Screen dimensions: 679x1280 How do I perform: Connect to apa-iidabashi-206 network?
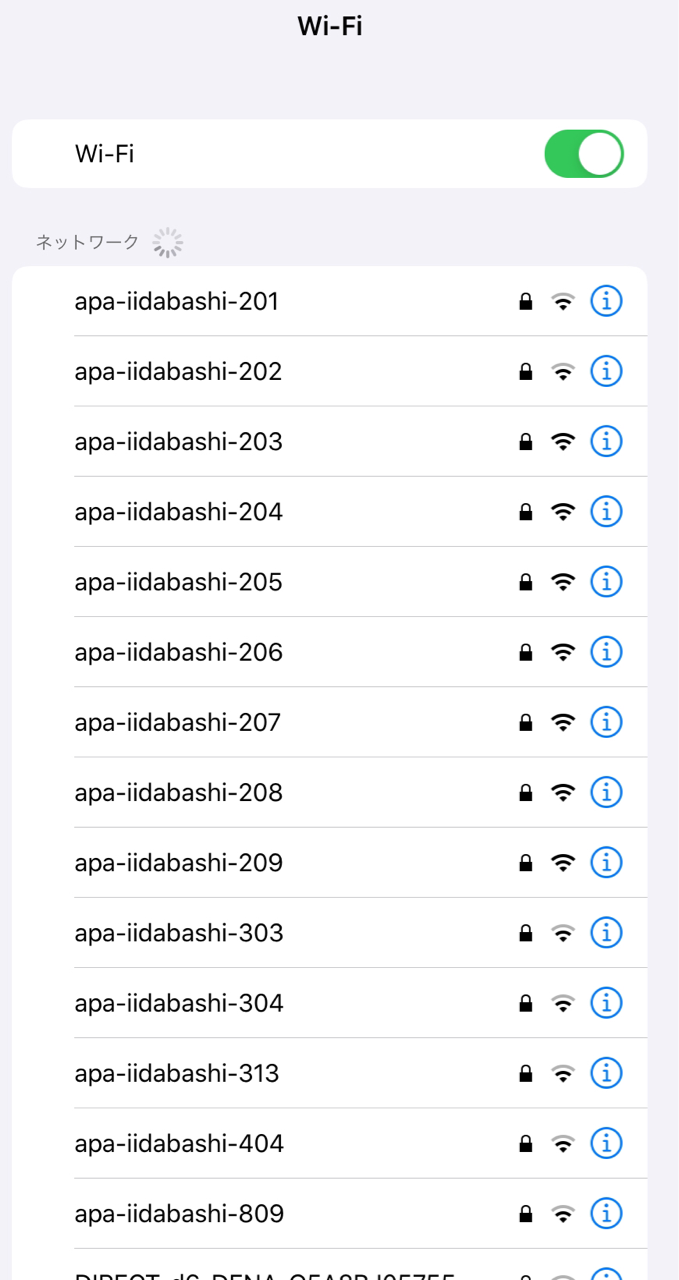pos(178,652)
